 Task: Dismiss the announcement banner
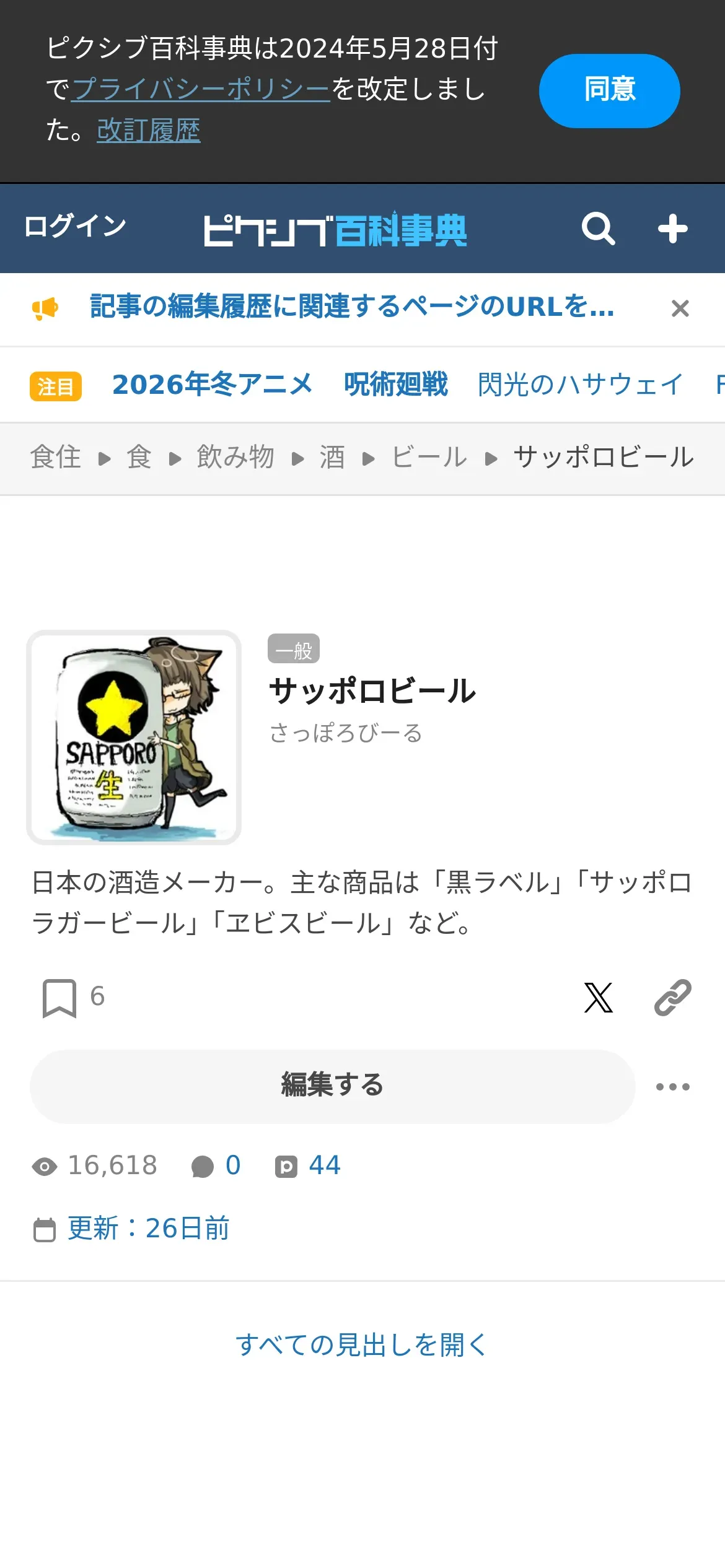(x=680, y=308)
